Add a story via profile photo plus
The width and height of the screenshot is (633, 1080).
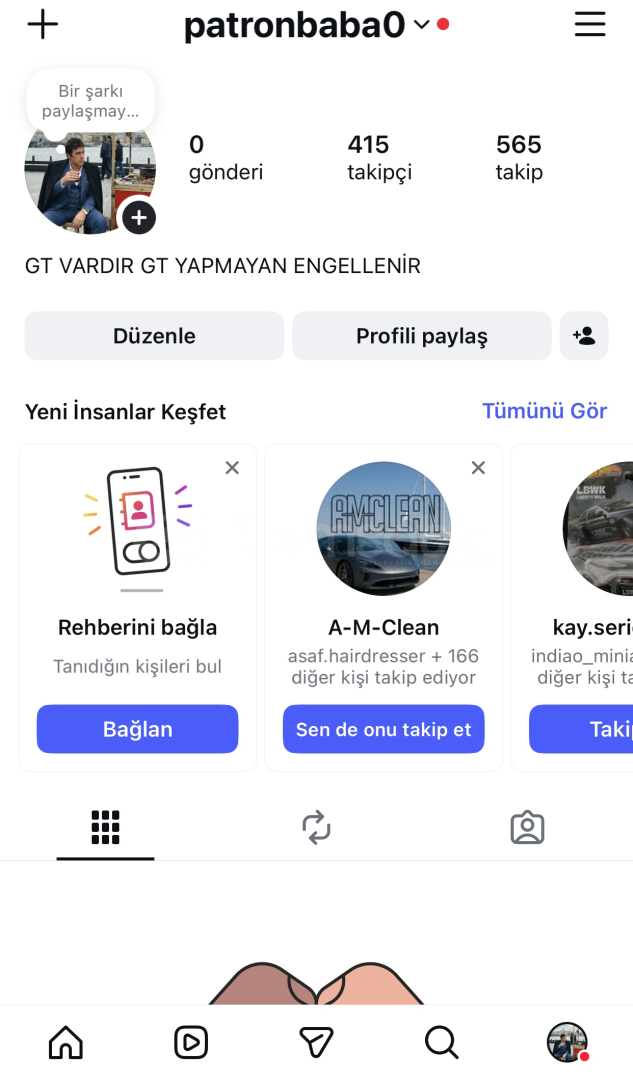139,217
